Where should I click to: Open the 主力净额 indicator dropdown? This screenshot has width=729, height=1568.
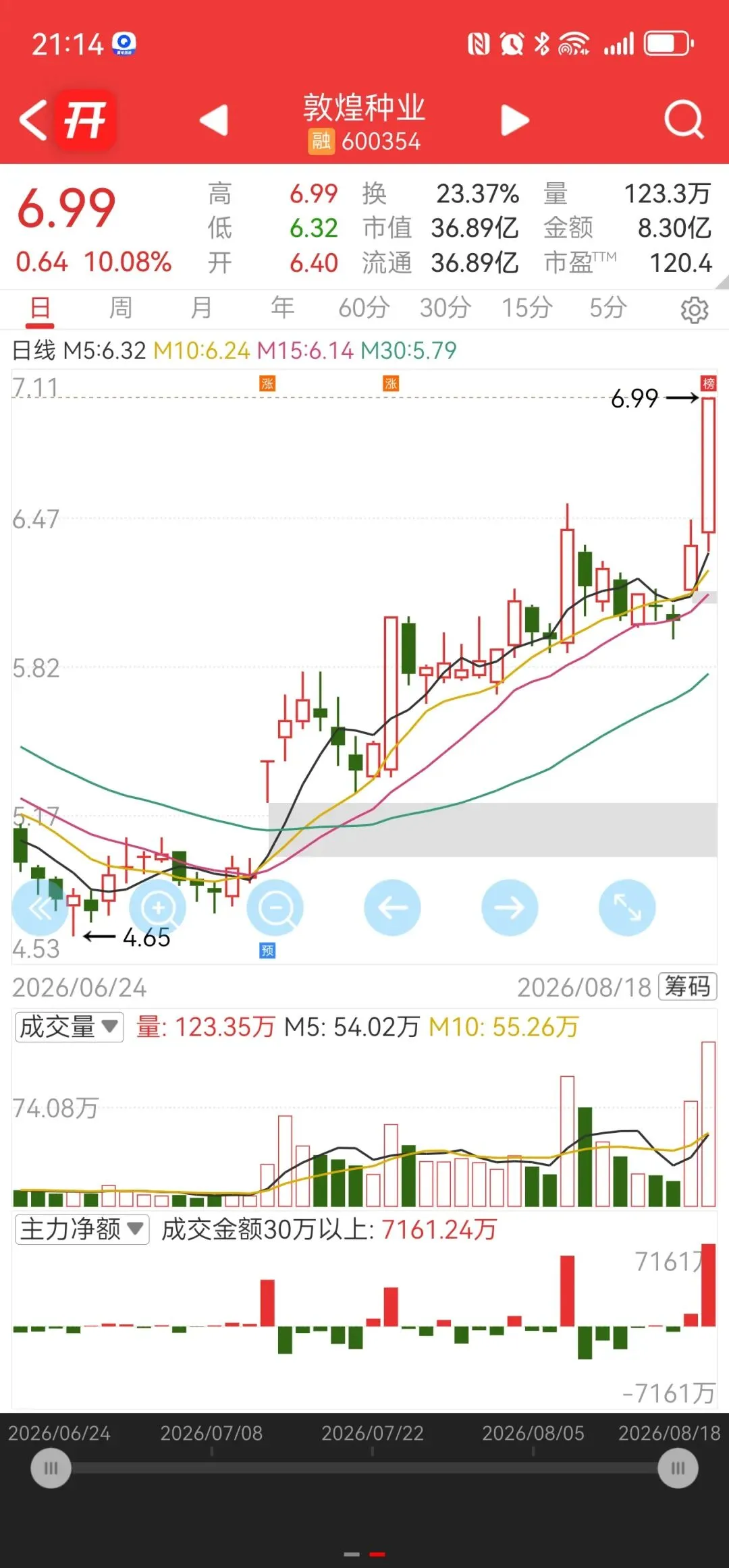82,1229
